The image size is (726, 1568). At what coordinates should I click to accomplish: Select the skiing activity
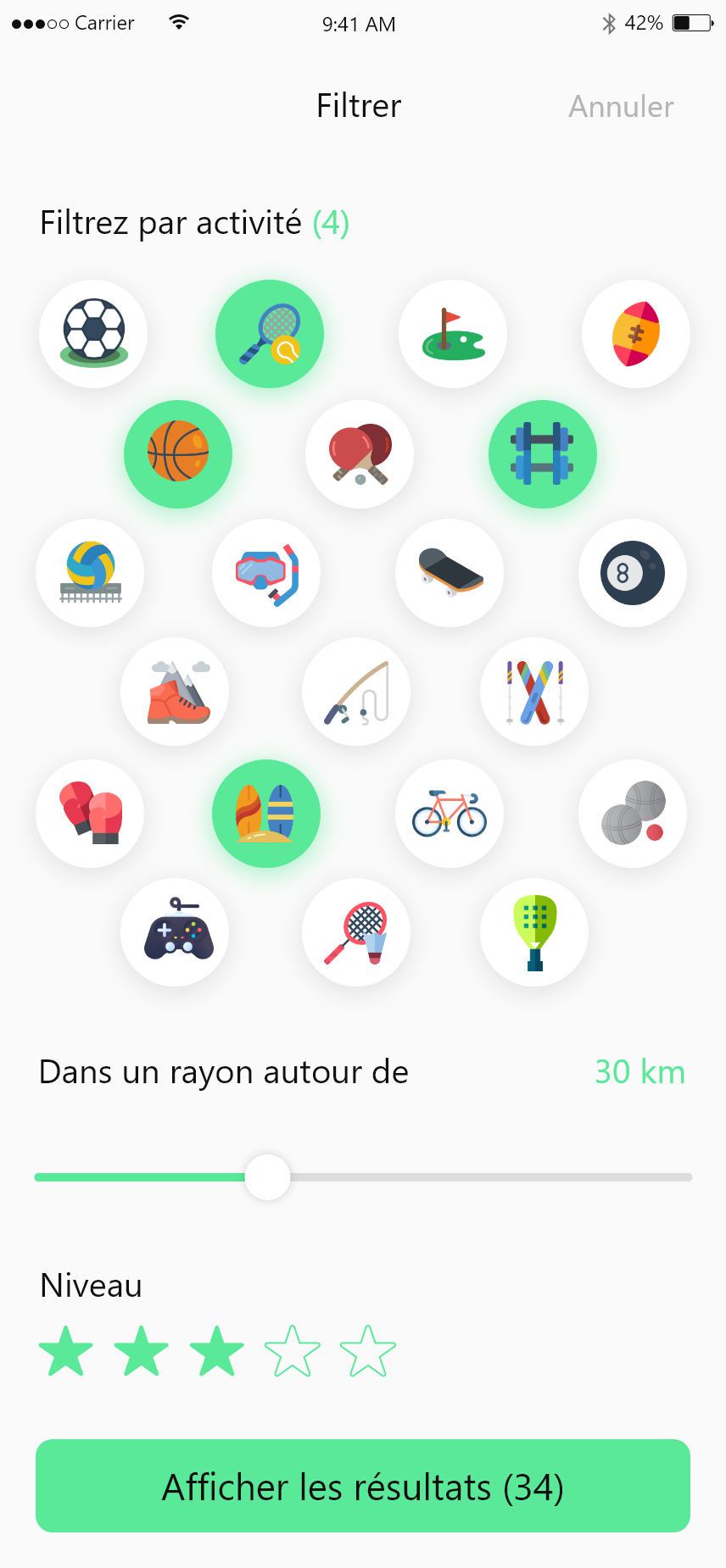tap(534, 692)
